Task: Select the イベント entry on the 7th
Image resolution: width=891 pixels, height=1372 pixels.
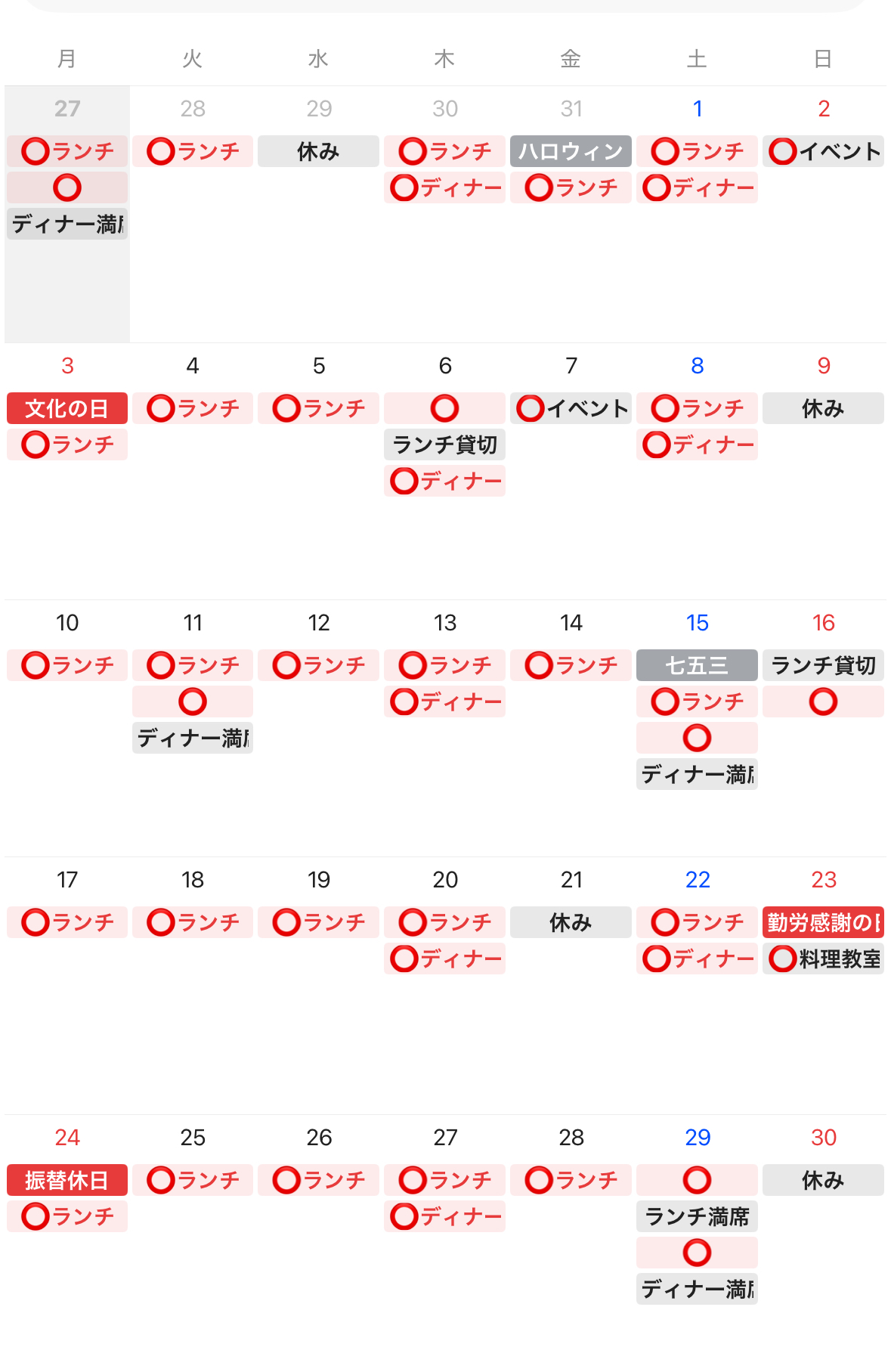Action: point(571,409)
